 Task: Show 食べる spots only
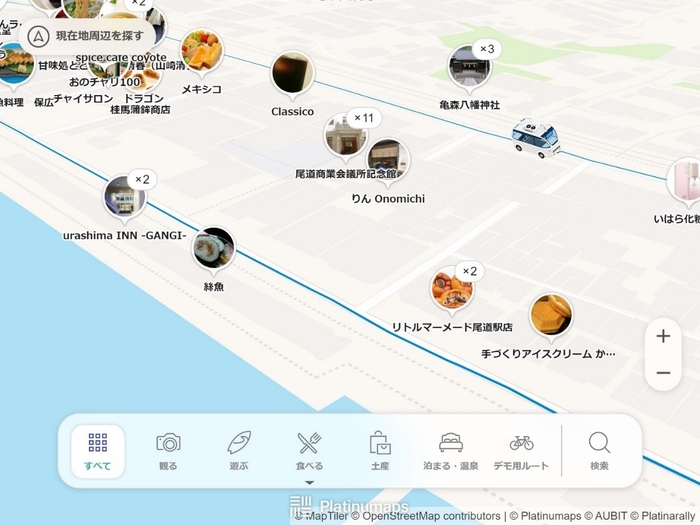click(309, 450)
